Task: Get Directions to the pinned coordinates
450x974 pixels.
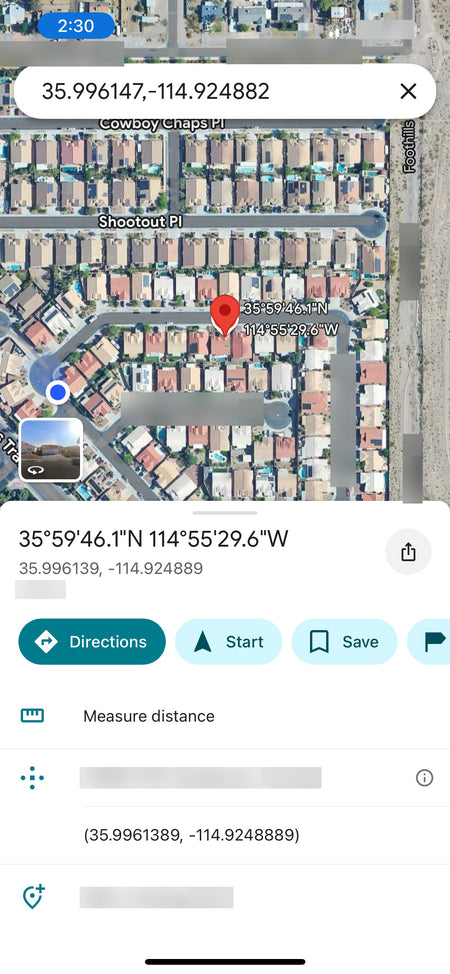Action: pos(92,642)
